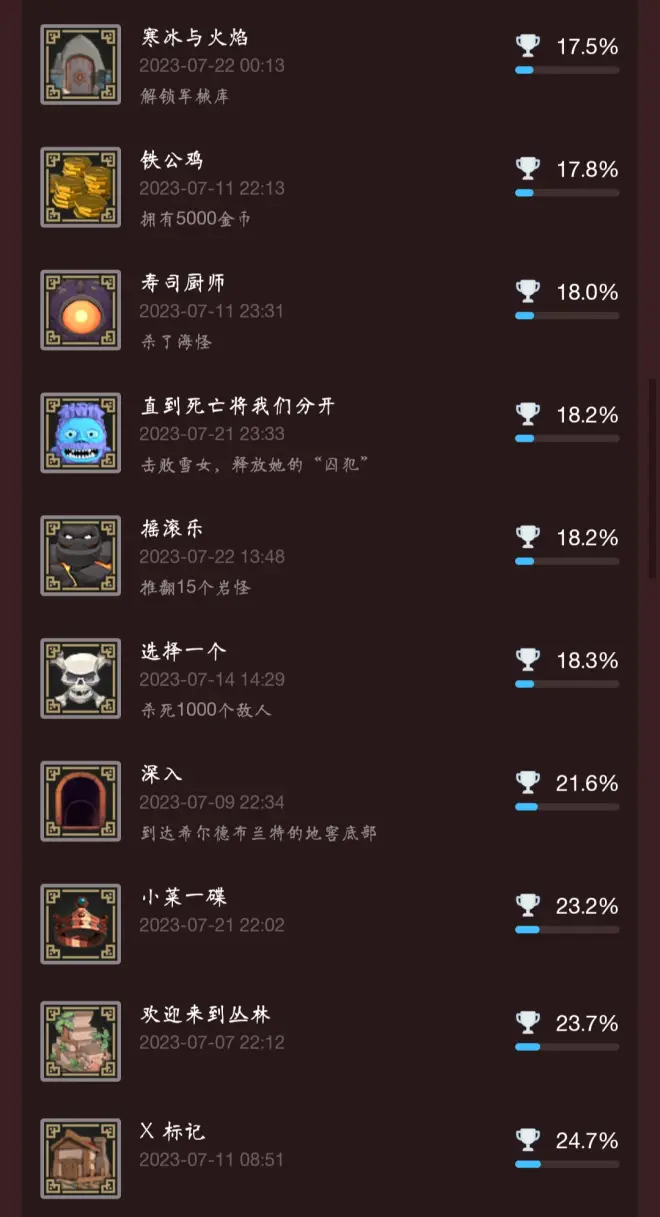Viewport: 660px width, 1217px height.
Task: Open the 深入 achievement entry
Action: point(330,802)
